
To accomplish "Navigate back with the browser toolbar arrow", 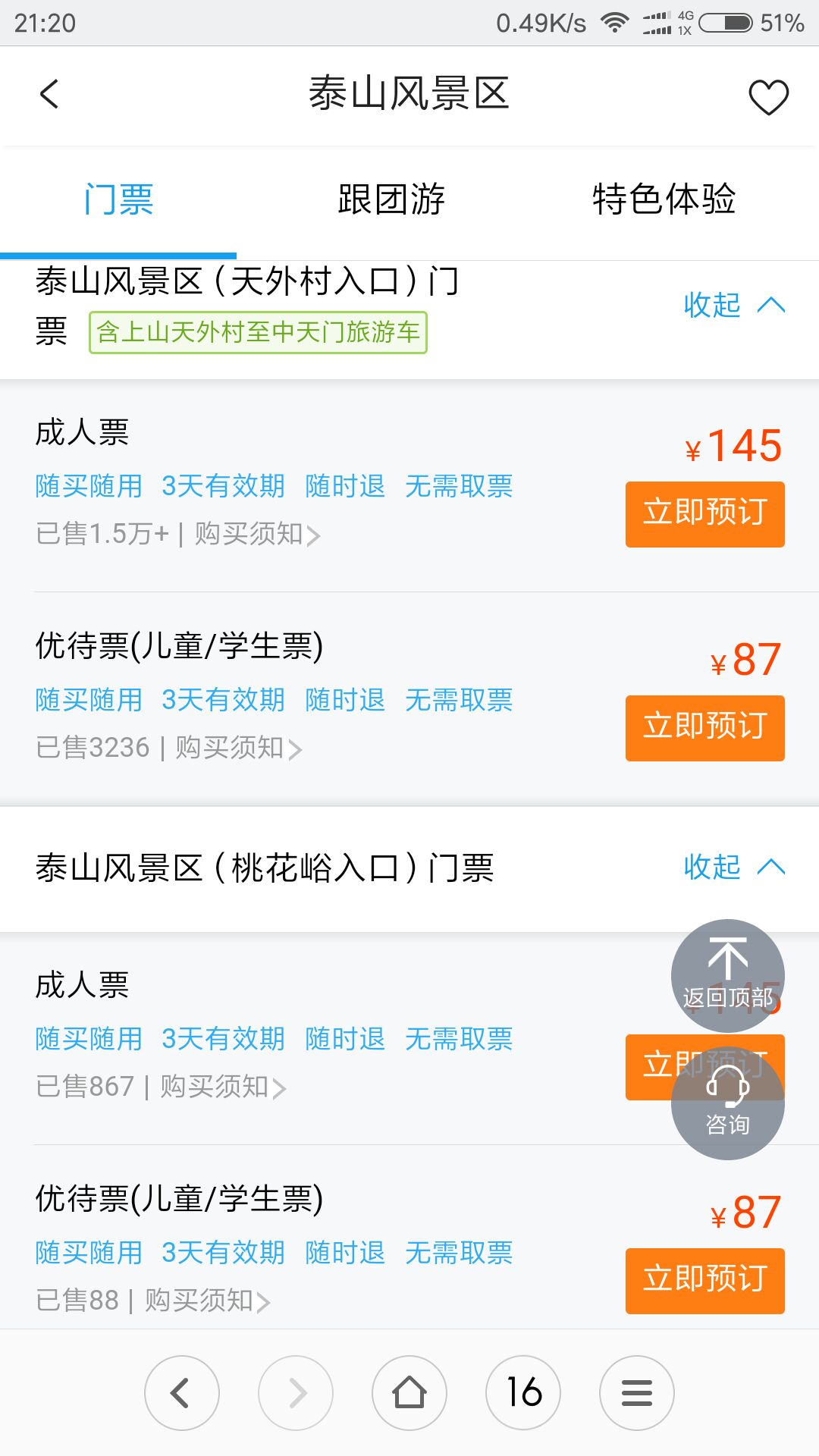I will [182, 1393].
